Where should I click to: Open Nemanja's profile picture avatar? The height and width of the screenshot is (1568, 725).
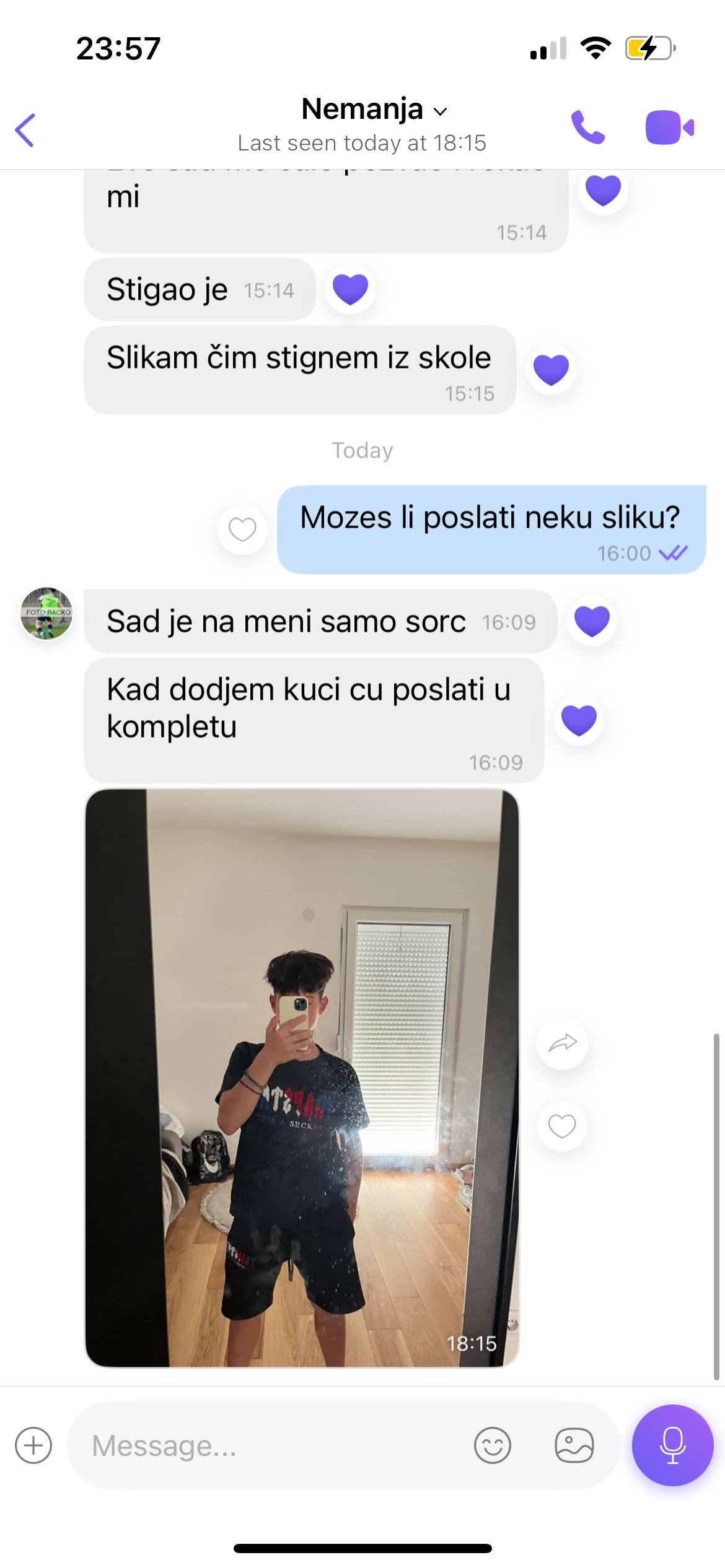pos(46,614)
